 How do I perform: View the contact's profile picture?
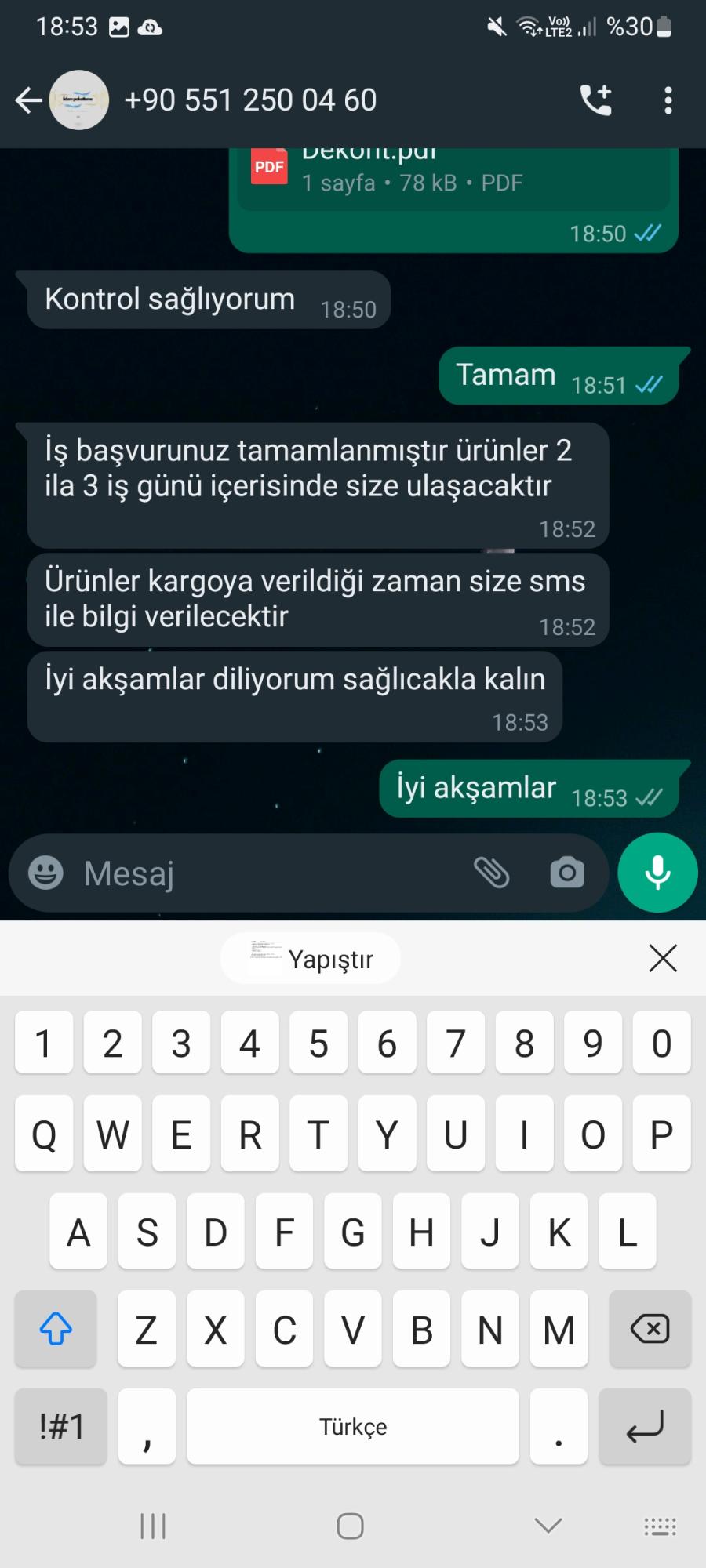coord(79,100)
